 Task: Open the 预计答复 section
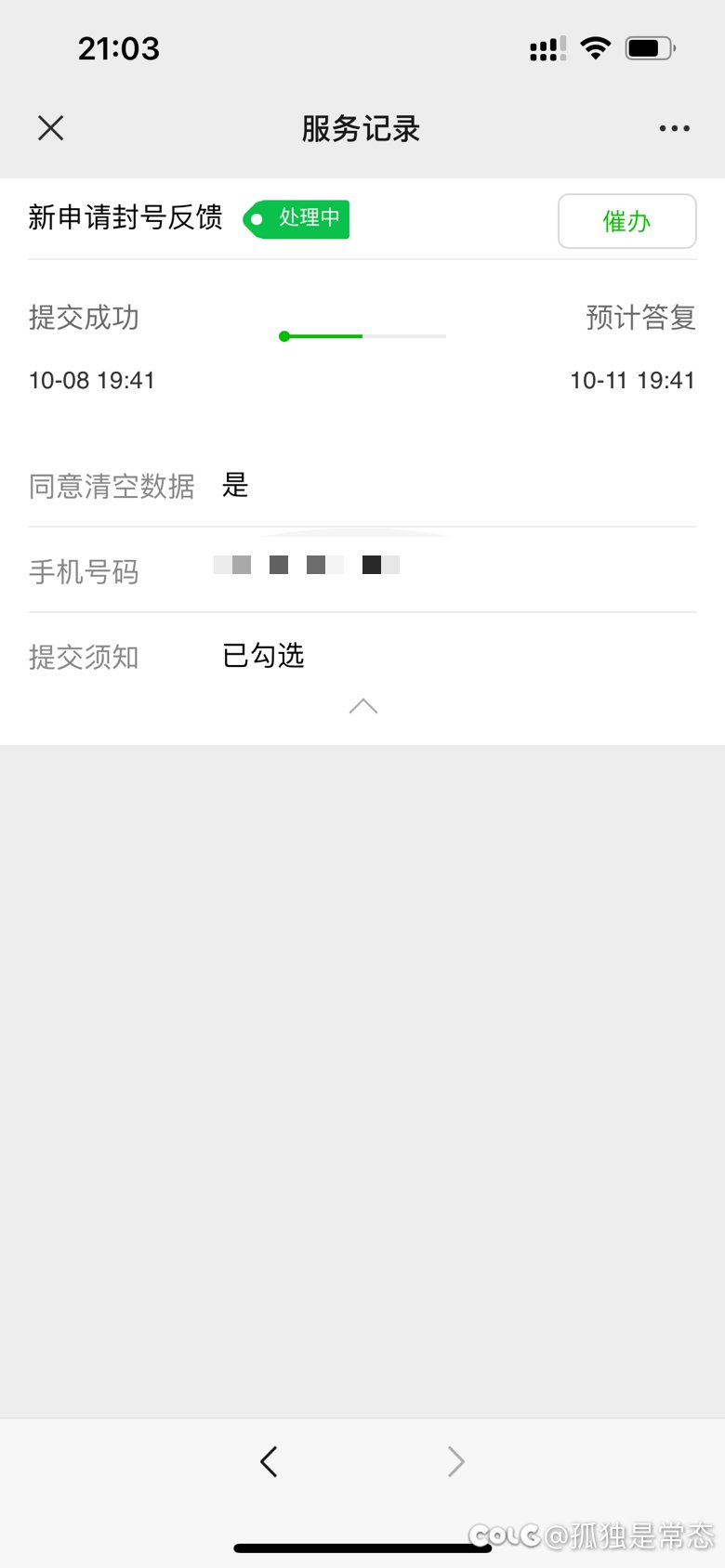pyautogui.click(x=639, y=318)
